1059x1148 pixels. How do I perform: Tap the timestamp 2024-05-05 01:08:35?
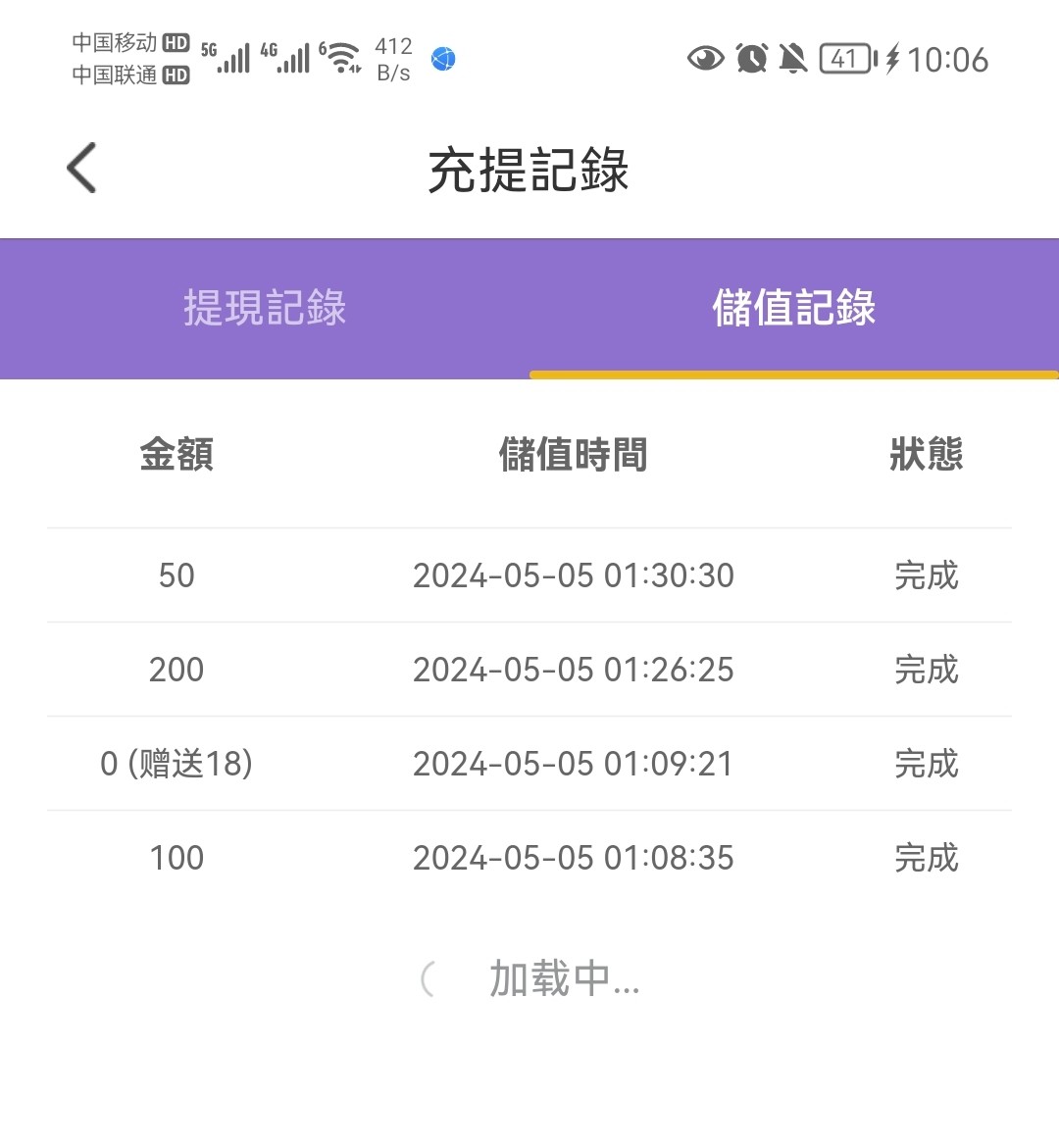point(574,857)
